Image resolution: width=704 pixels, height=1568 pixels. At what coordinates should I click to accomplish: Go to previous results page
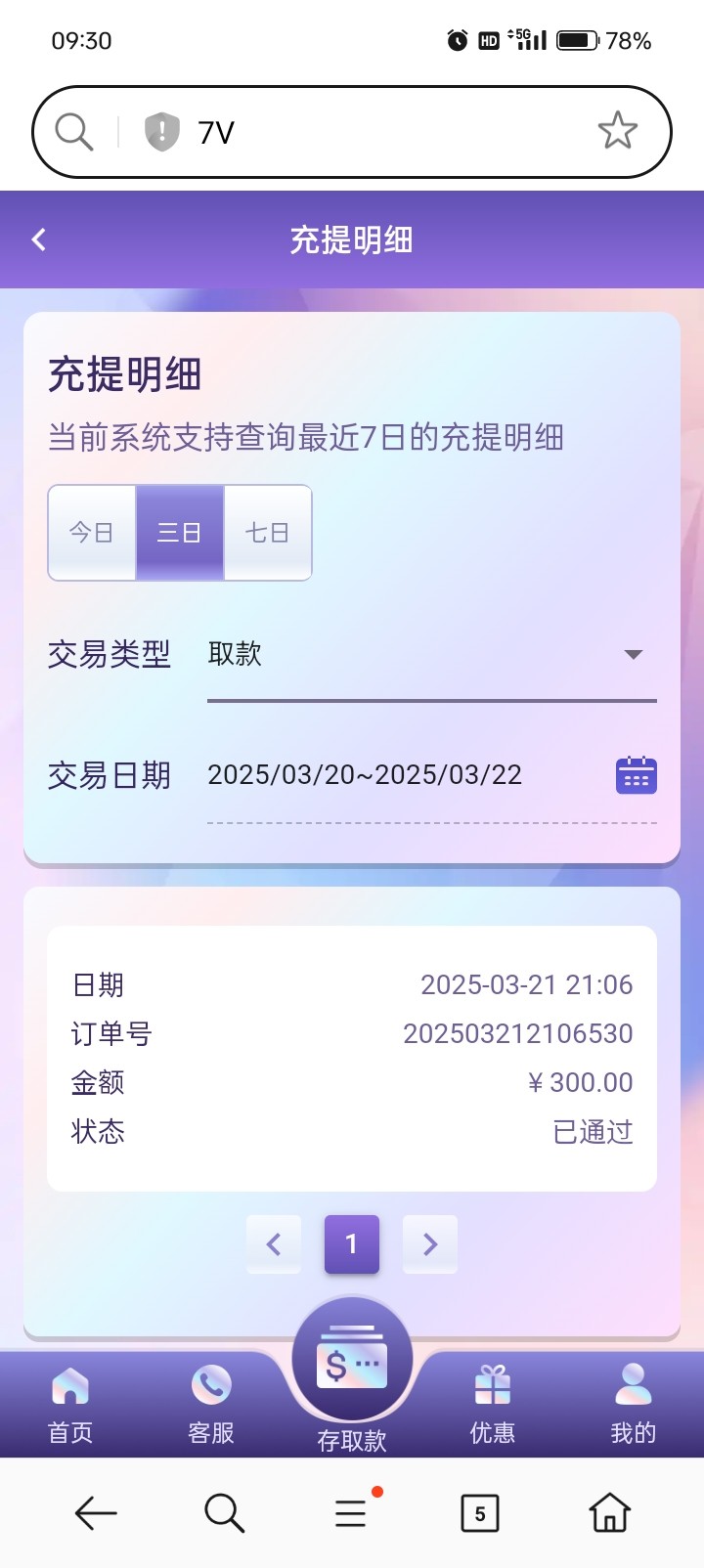click(274, 1243)
